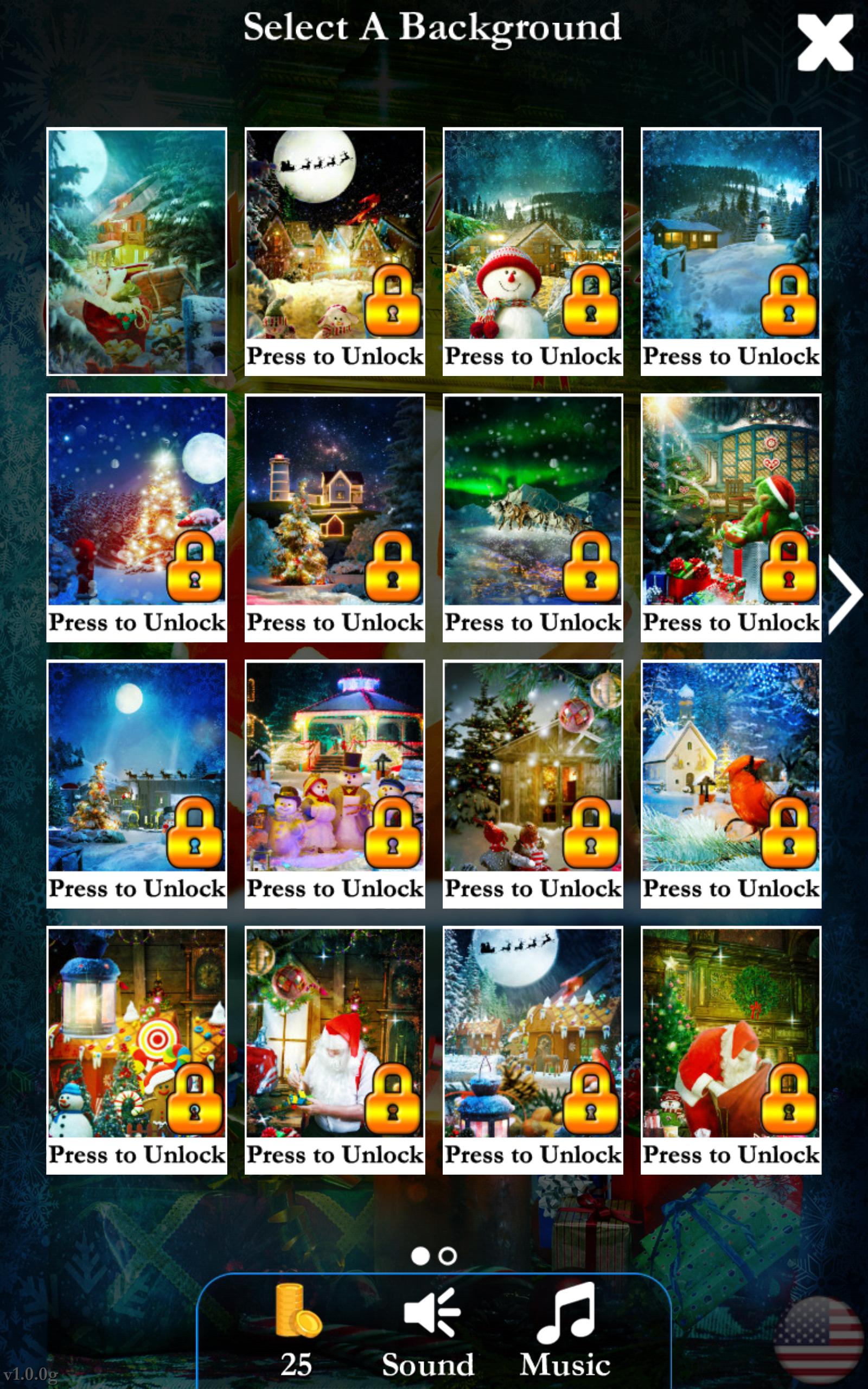Unlock the snowy cabin with snowman background
This screenshot has height=1389, width=868.
tap(731, 251)
